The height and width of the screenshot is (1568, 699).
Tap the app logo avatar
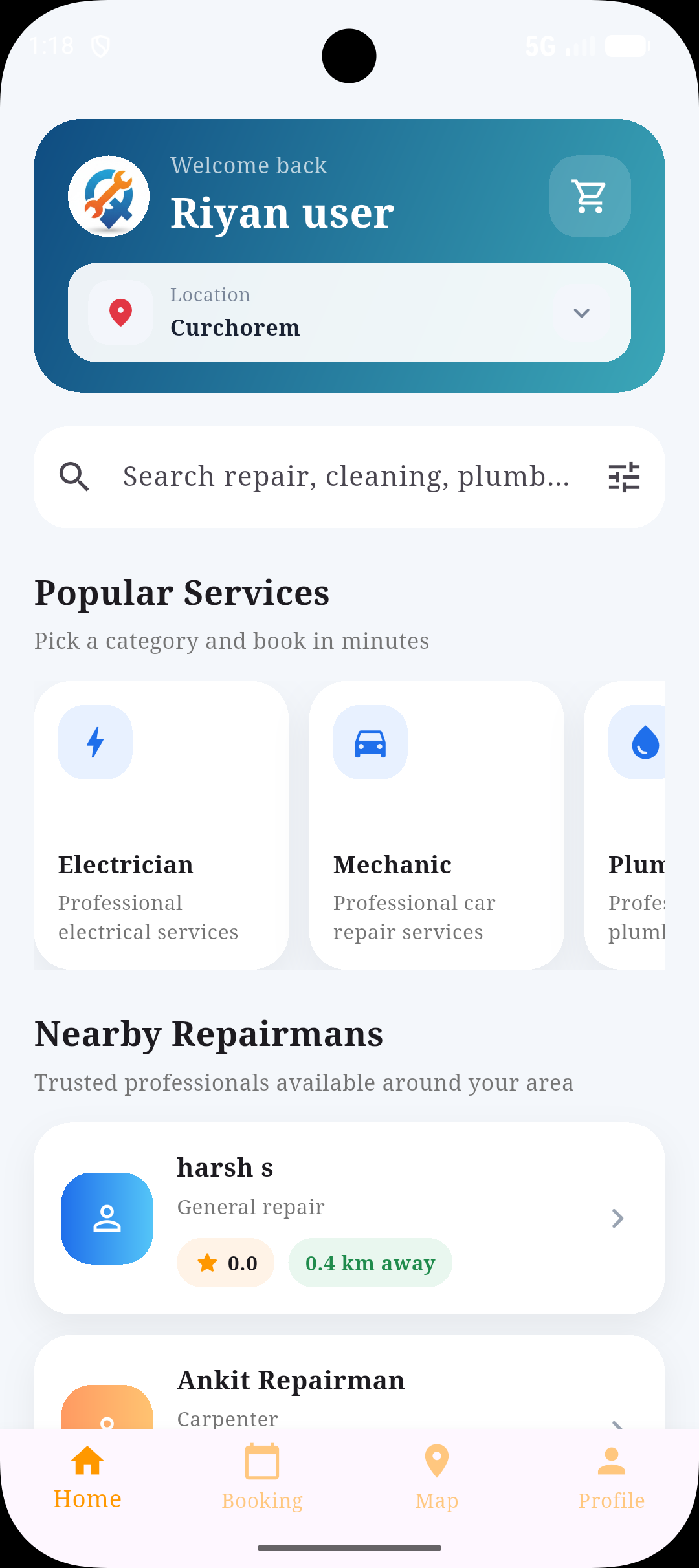[109, 196]
